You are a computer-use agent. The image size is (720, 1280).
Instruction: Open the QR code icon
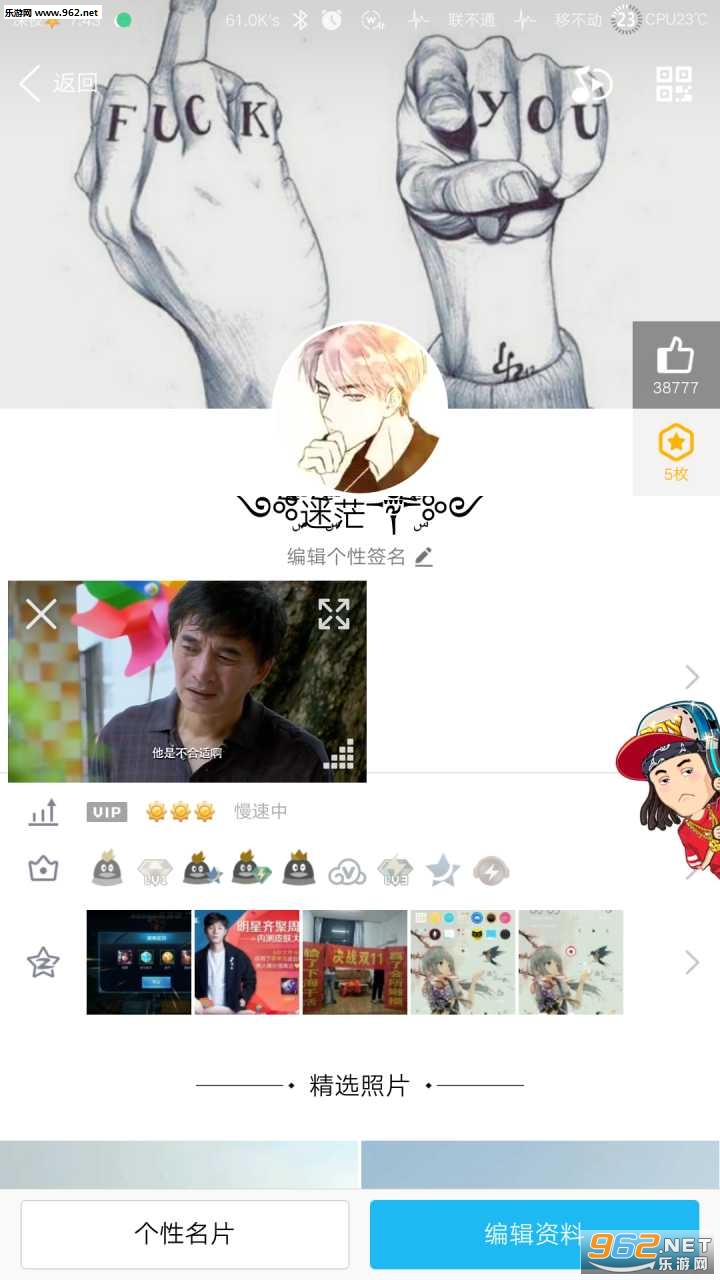coord(673,84)
